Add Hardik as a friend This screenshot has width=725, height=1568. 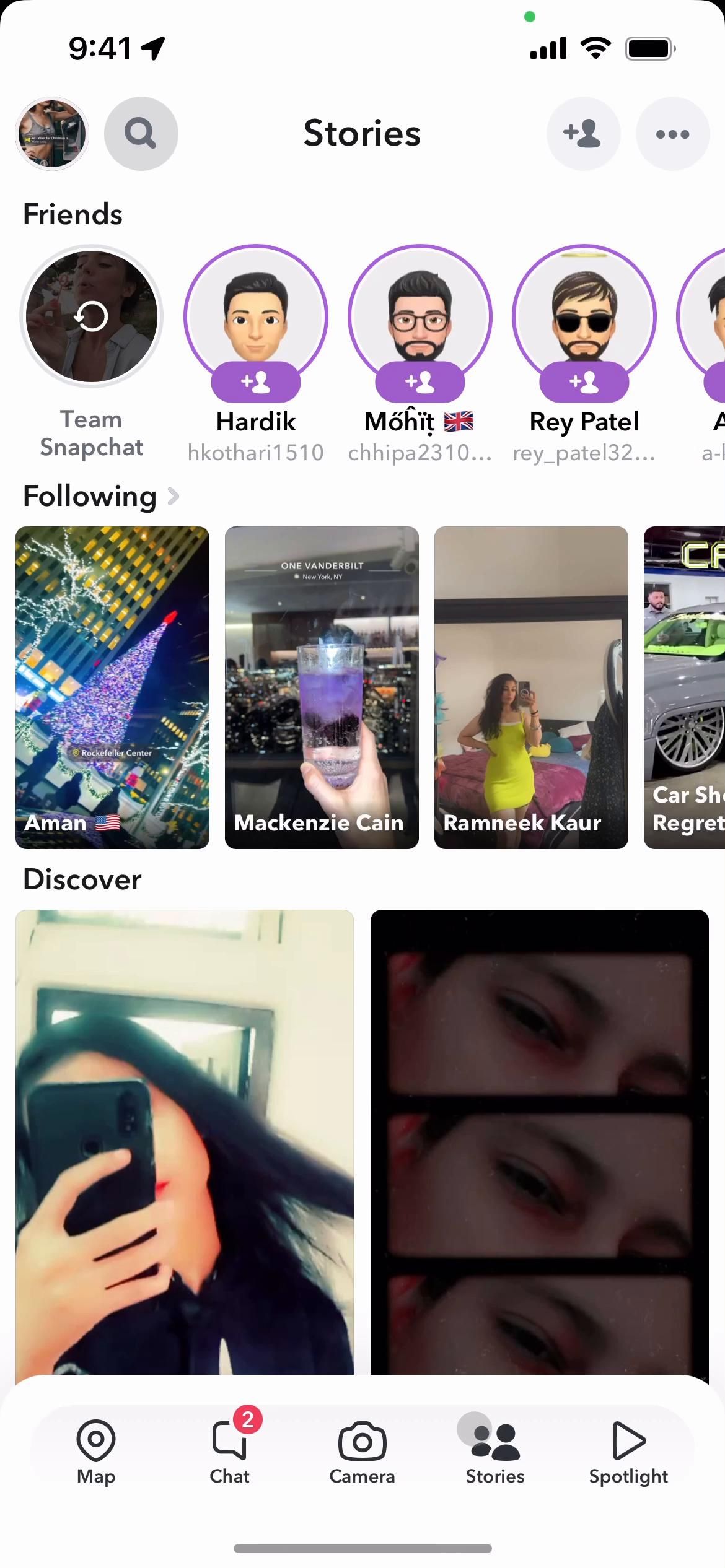[255, 382]
